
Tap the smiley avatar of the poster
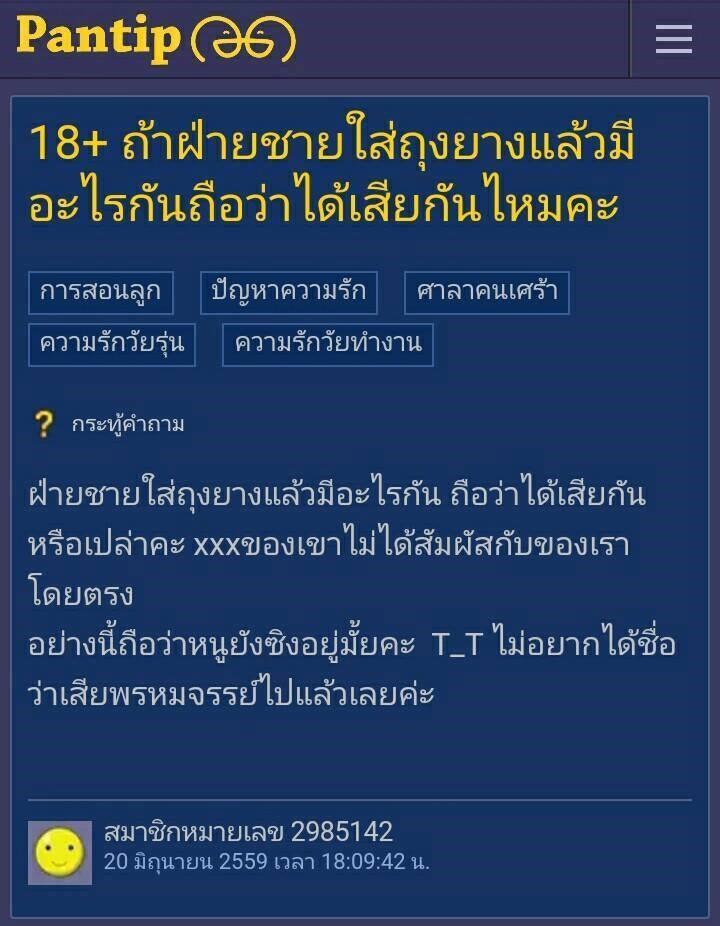pos(60,853)
